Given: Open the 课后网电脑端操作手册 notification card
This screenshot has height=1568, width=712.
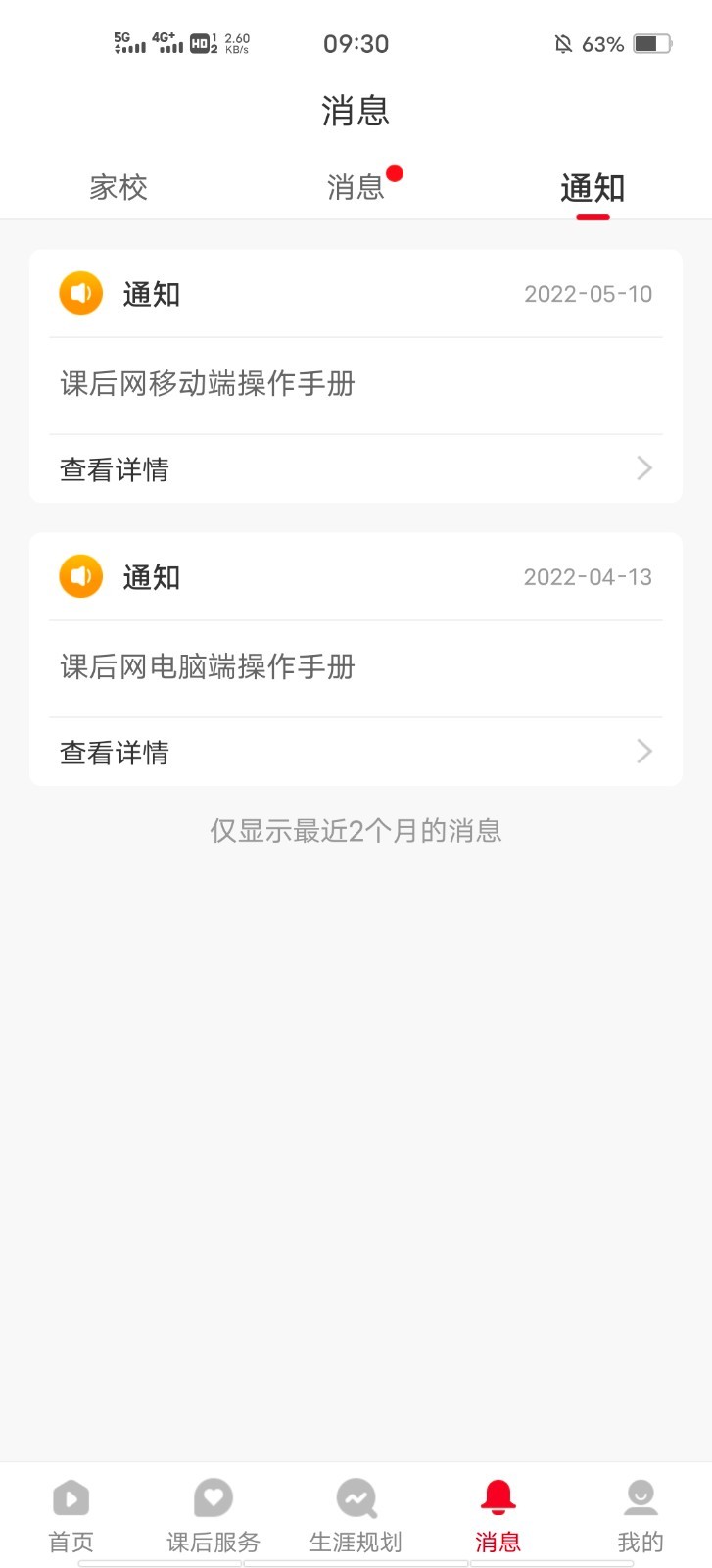Looking at the screenshot, I should point(356,660).
